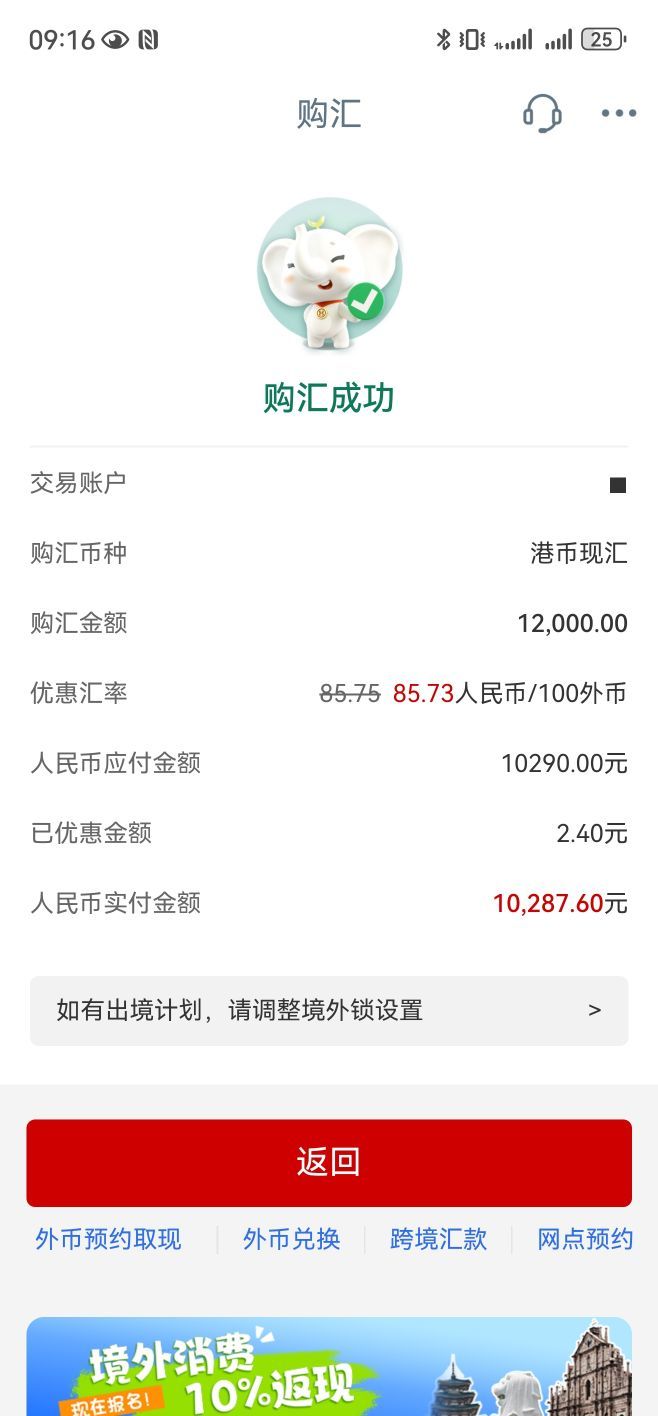The width and height of the screenshot is (658, 1416).
Task: Open the three-dot overflow menu
Action: pos(618,114)
